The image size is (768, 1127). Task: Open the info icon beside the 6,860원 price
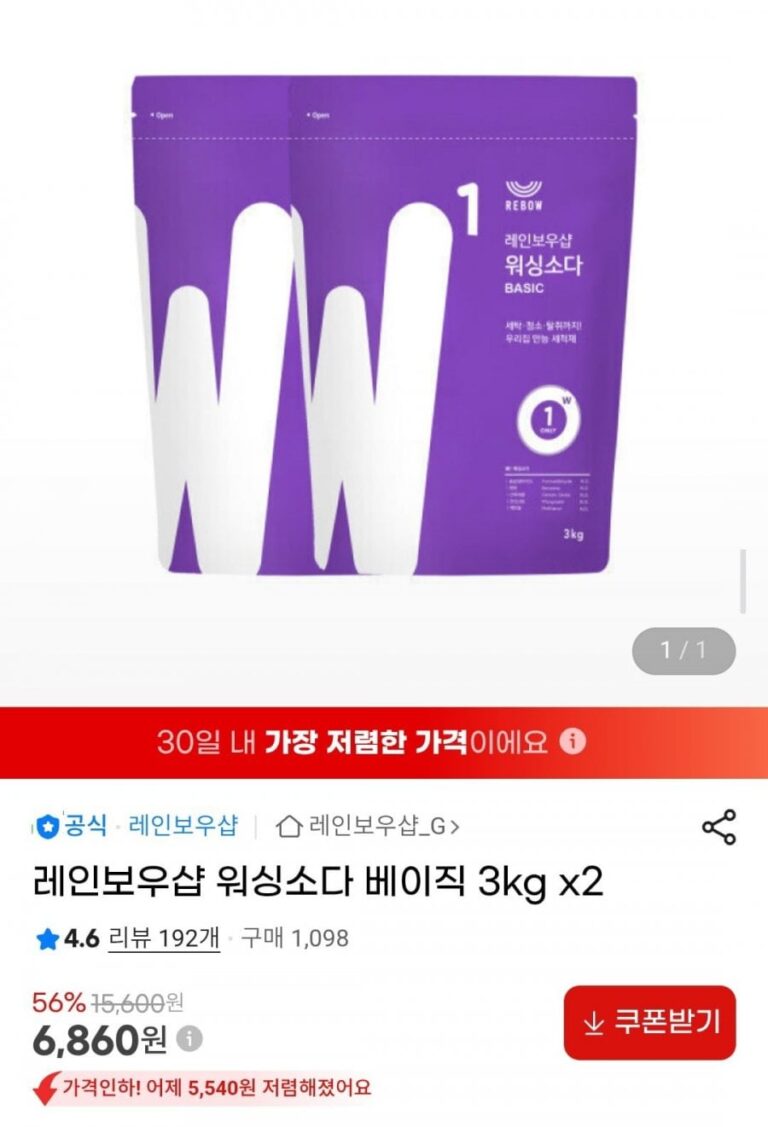(x=190, y=1039)
